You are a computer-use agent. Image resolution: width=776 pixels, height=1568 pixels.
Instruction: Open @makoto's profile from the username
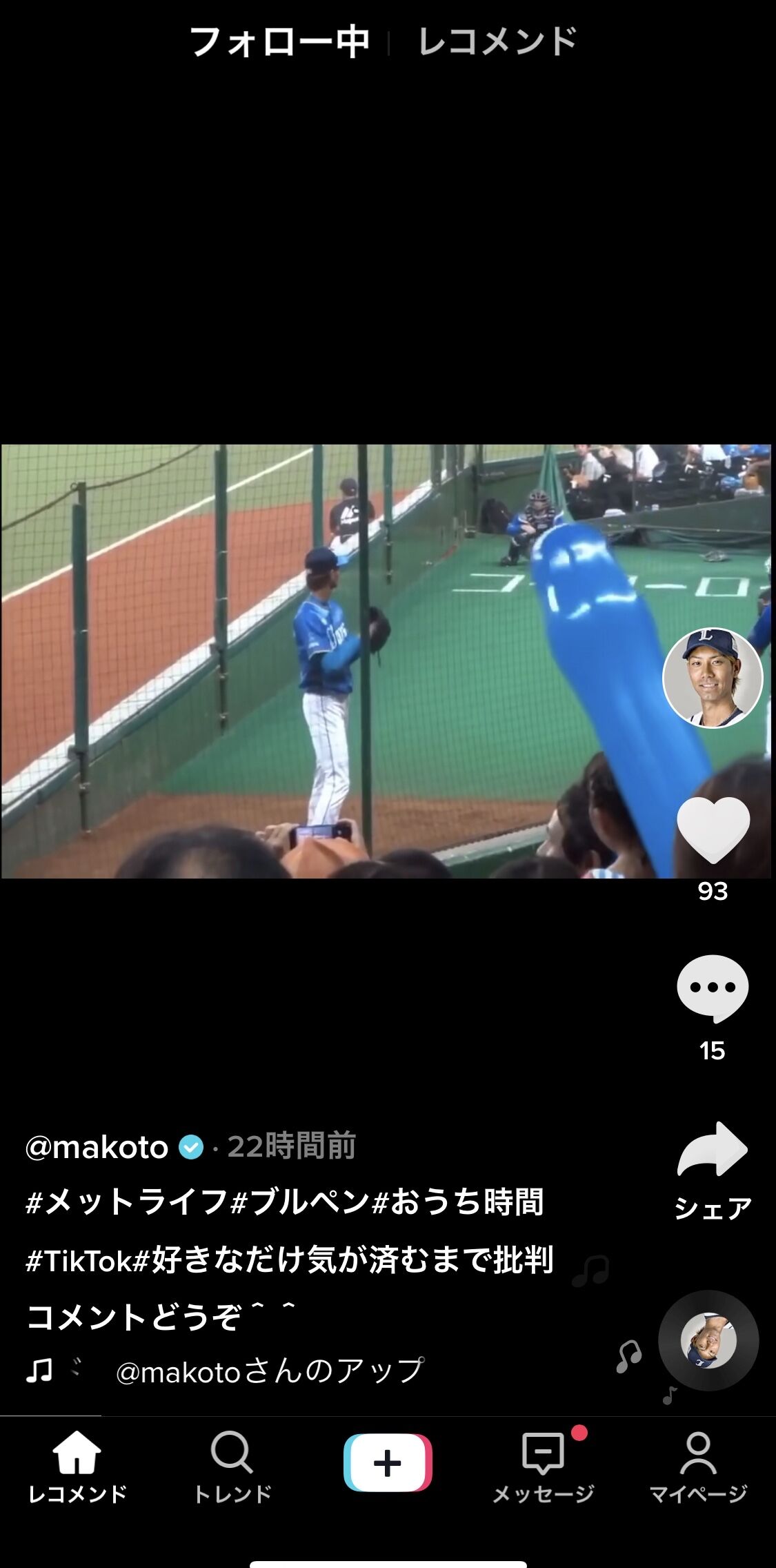pos(97,1147)
